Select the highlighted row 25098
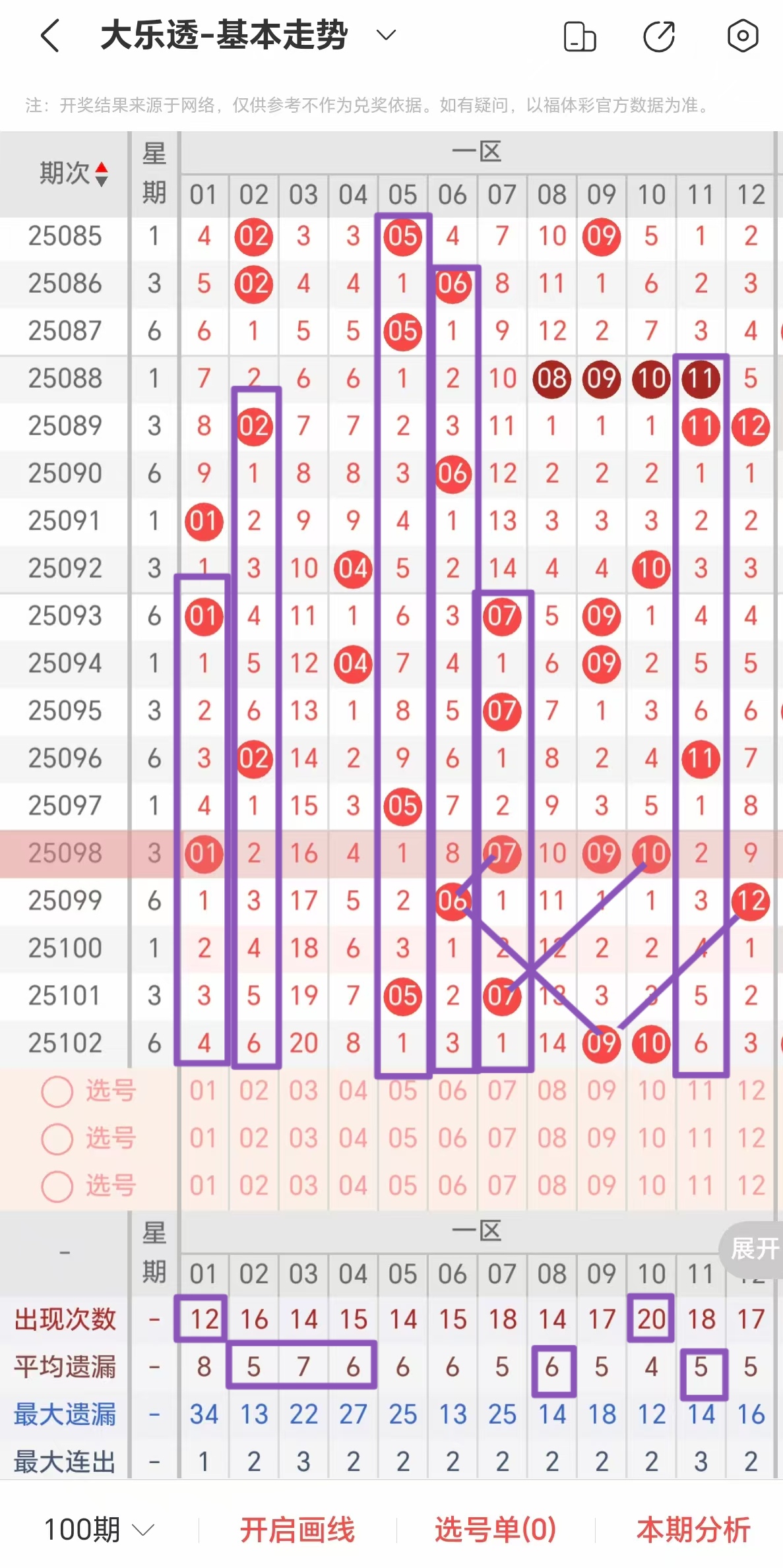This screenshot has width=783, height=1568. (66, 853)
